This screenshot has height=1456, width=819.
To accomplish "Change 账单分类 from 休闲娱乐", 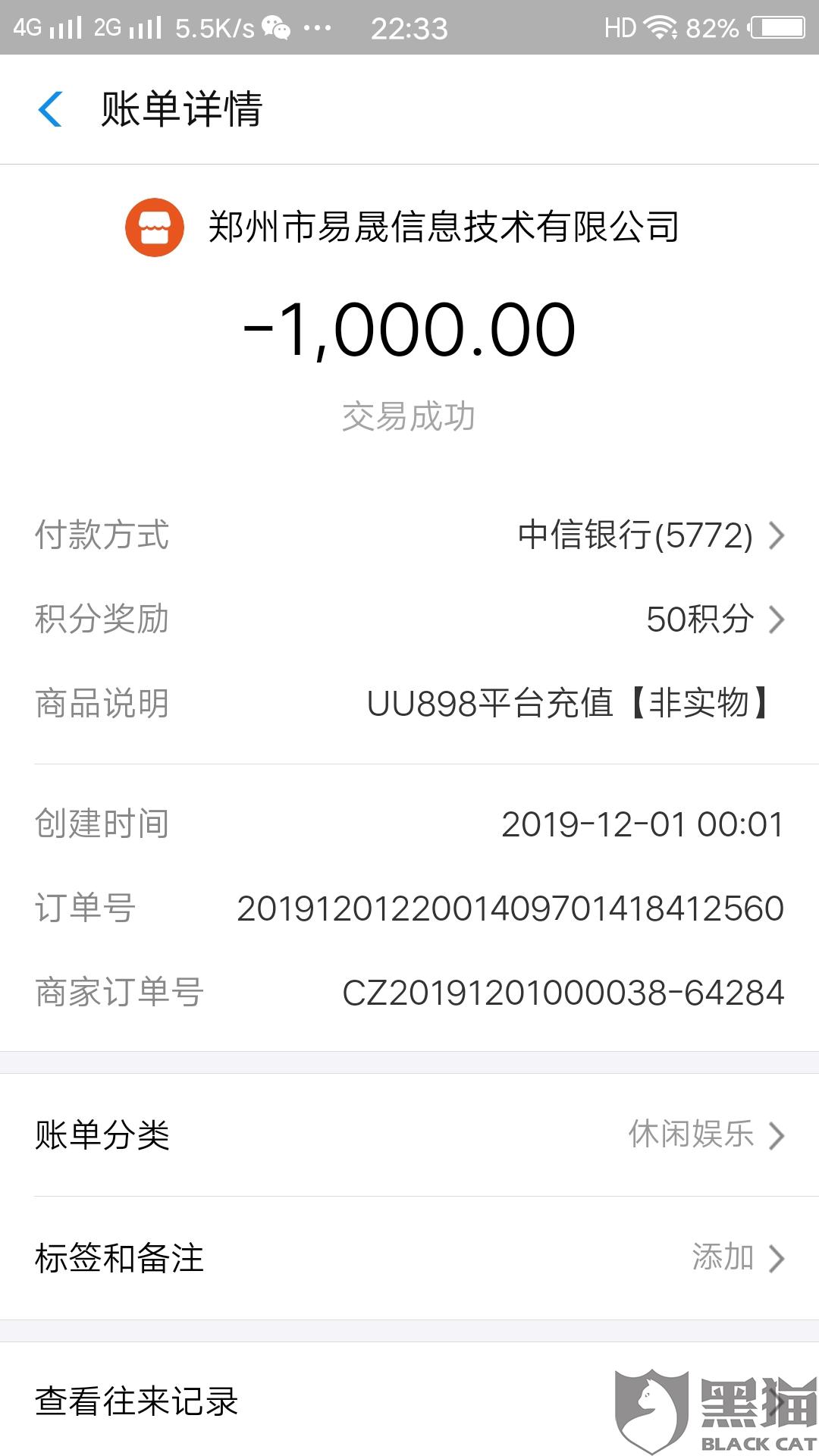I will [x=705, y=1135].
